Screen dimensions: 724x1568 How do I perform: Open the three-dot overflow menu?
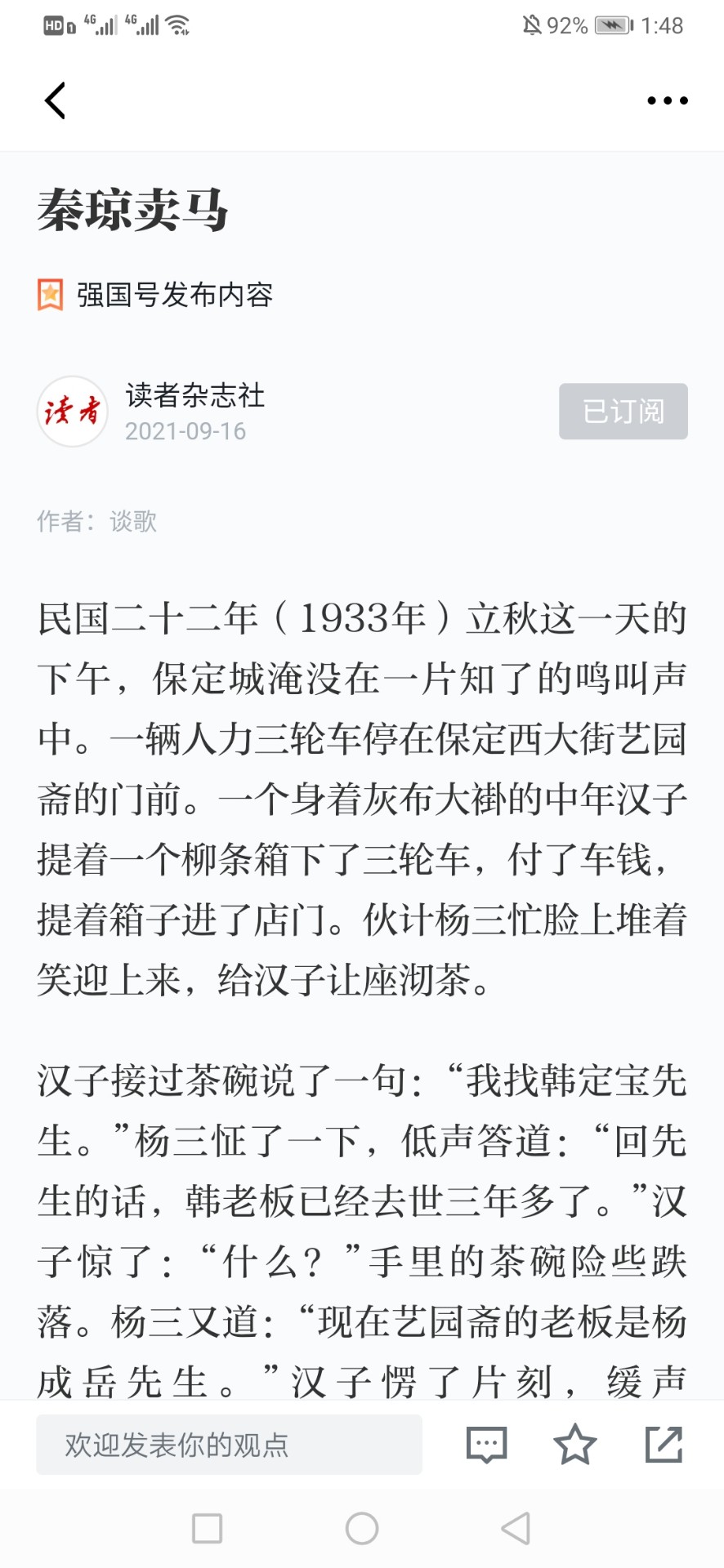668,100
